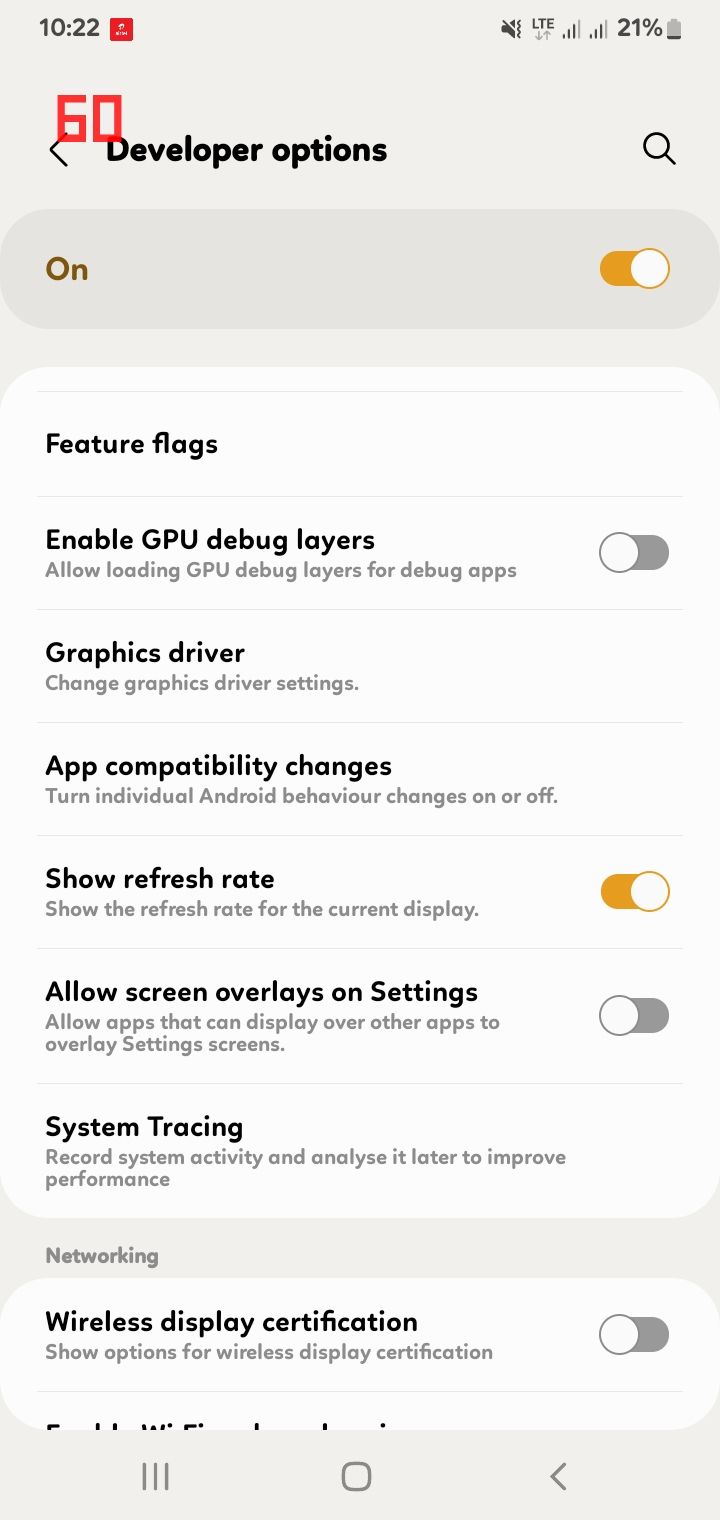Enable GPU debug layers
This screenshot has width=720, height=1520.
pos(634,552)
